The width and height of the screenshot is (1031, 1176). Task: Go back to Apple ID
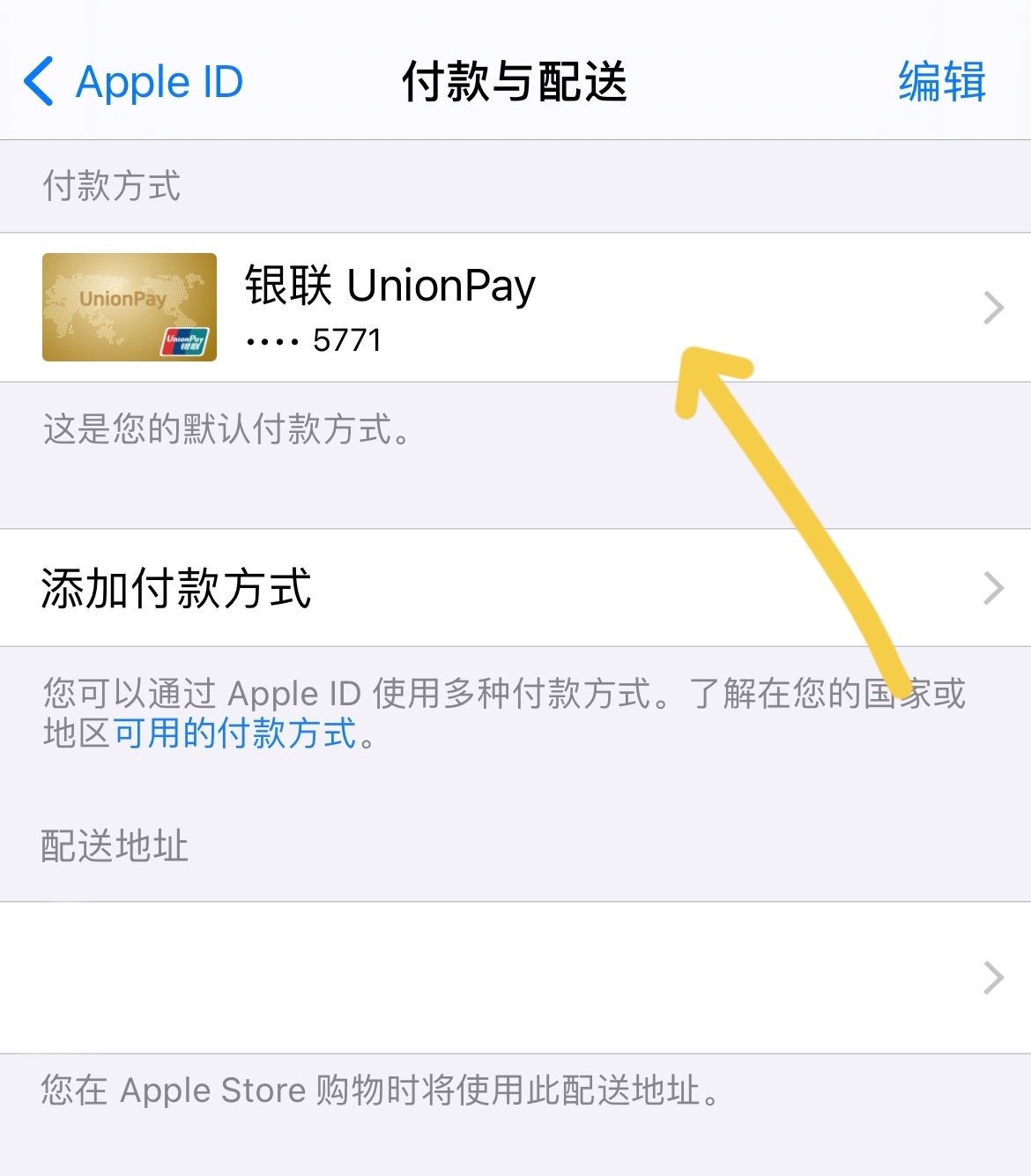coord(134,82)
